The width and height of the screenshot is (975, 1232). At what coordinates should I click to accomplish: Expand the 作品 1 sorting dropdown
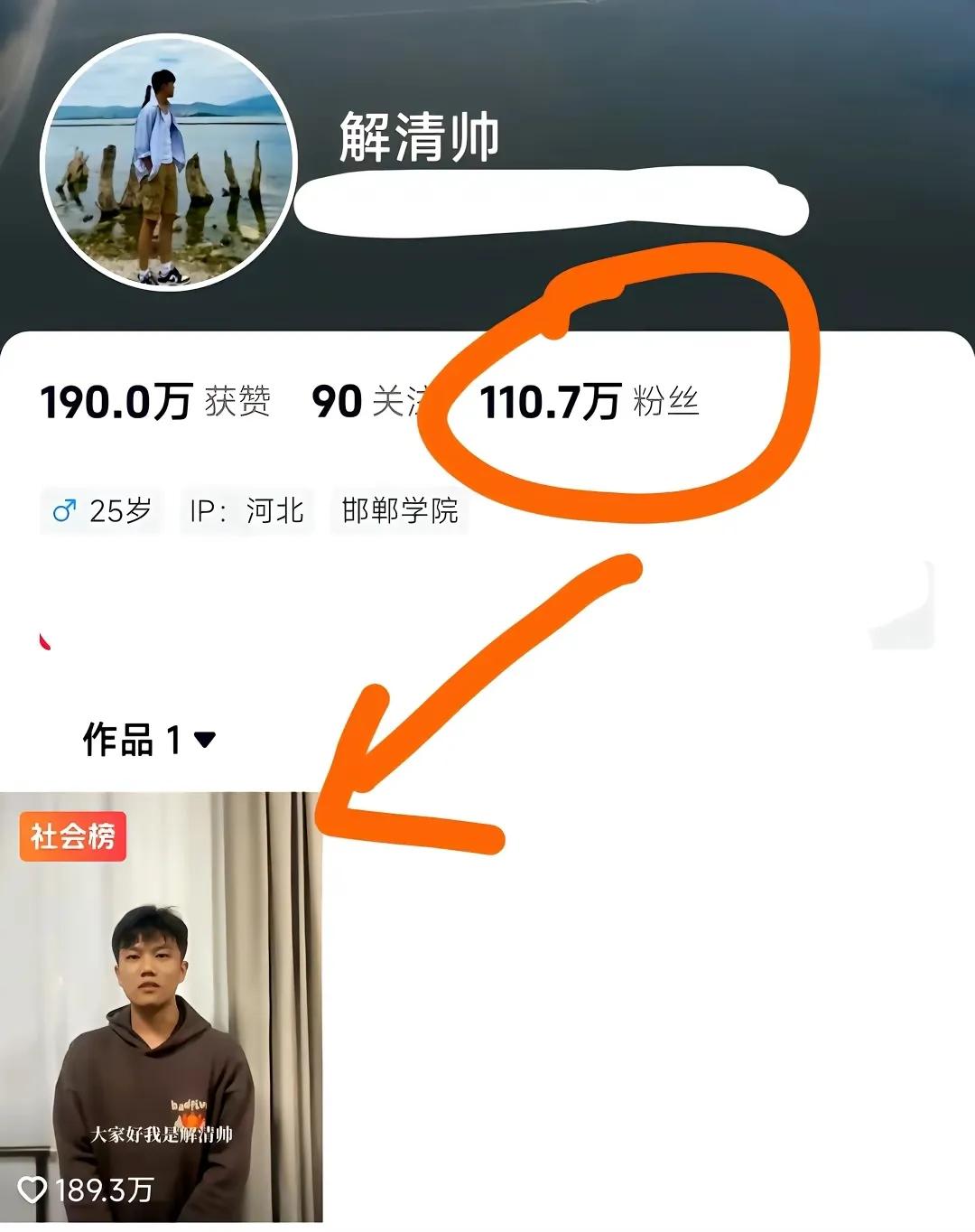tap(149, 741)
